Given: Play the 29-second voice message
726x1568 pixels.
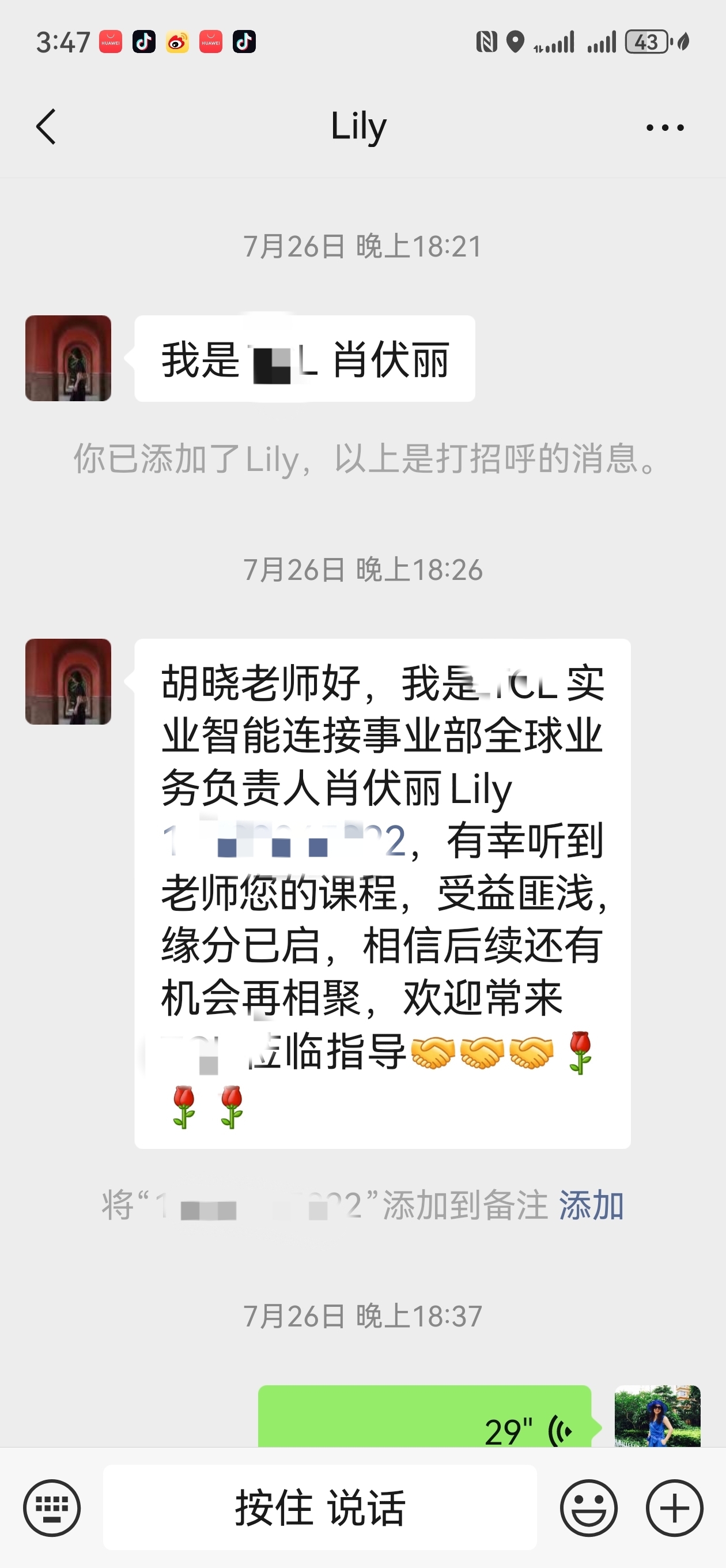Looking at the screenshot, I should (x=424, y=1418).
